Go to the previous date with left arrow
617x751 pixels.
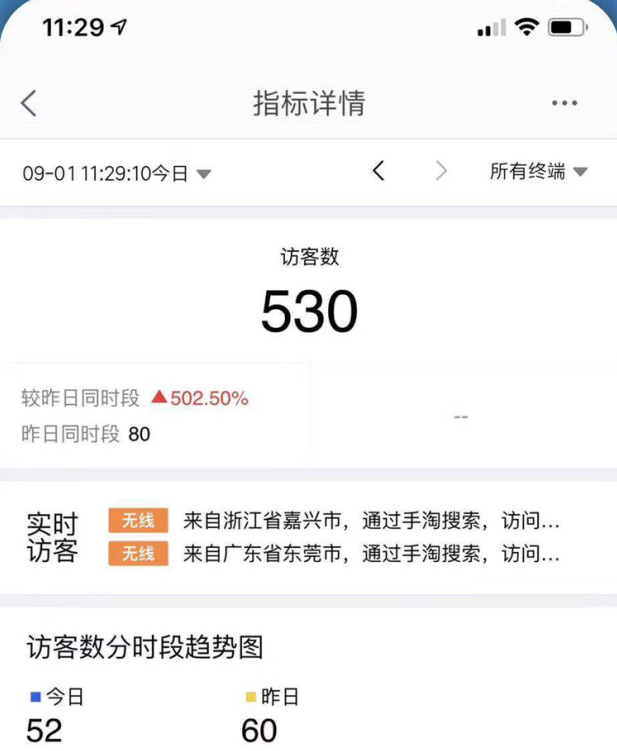(x=378, y=171)
